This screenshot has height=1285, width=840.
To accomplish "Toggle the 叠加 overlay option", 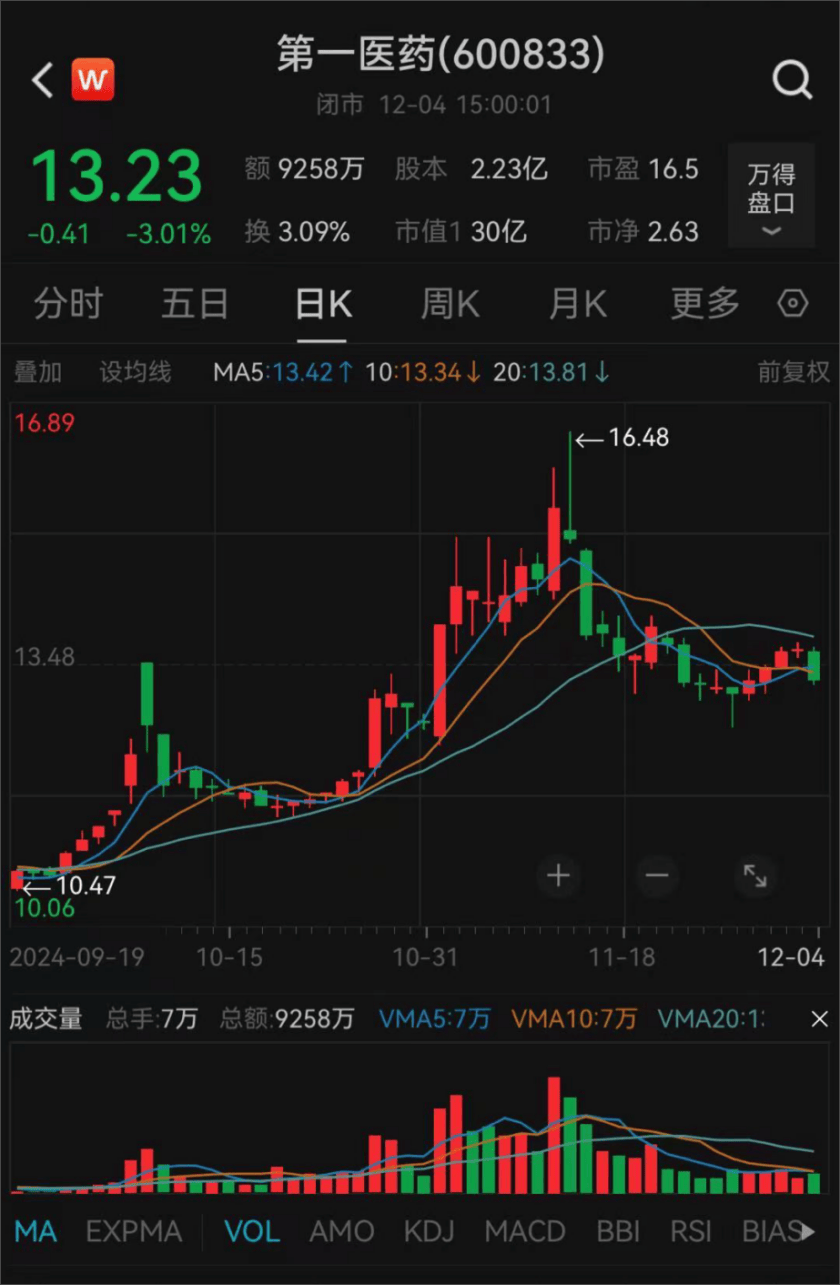I will [x=39, y=371].
